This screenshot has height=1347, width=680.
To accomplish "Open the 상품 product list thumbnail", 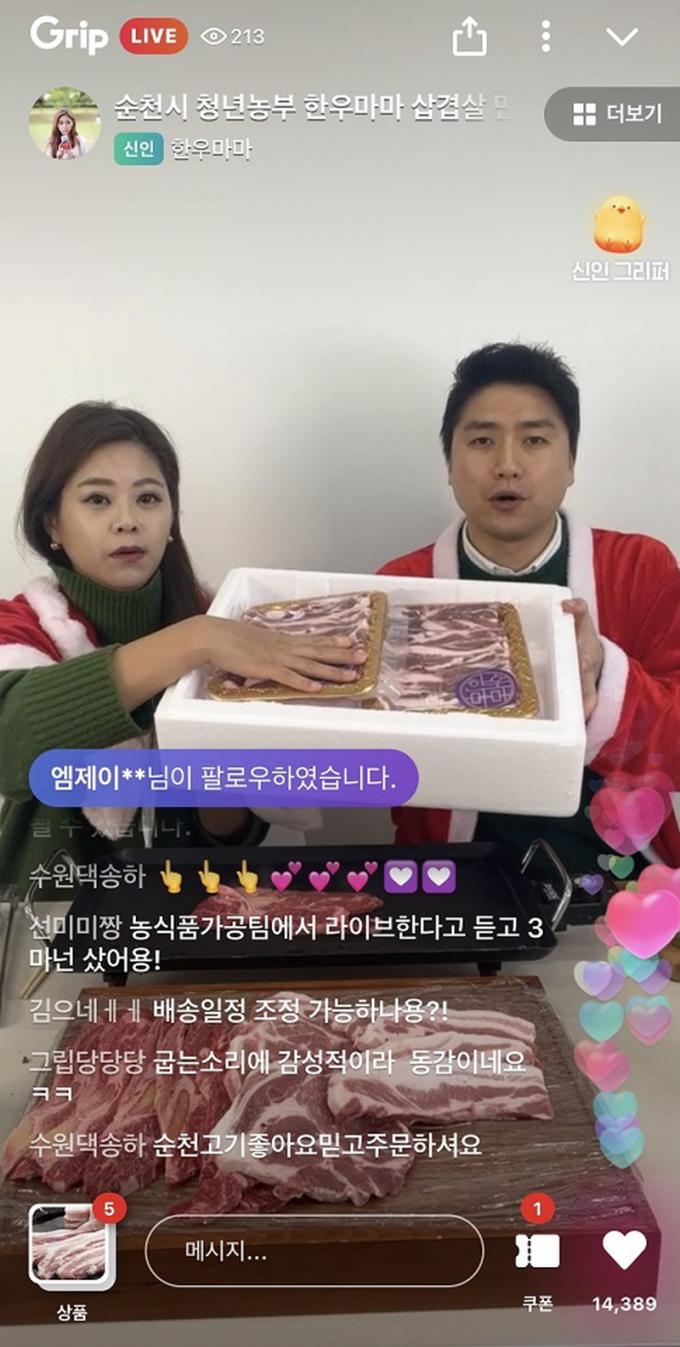I will coord(72,1244).
